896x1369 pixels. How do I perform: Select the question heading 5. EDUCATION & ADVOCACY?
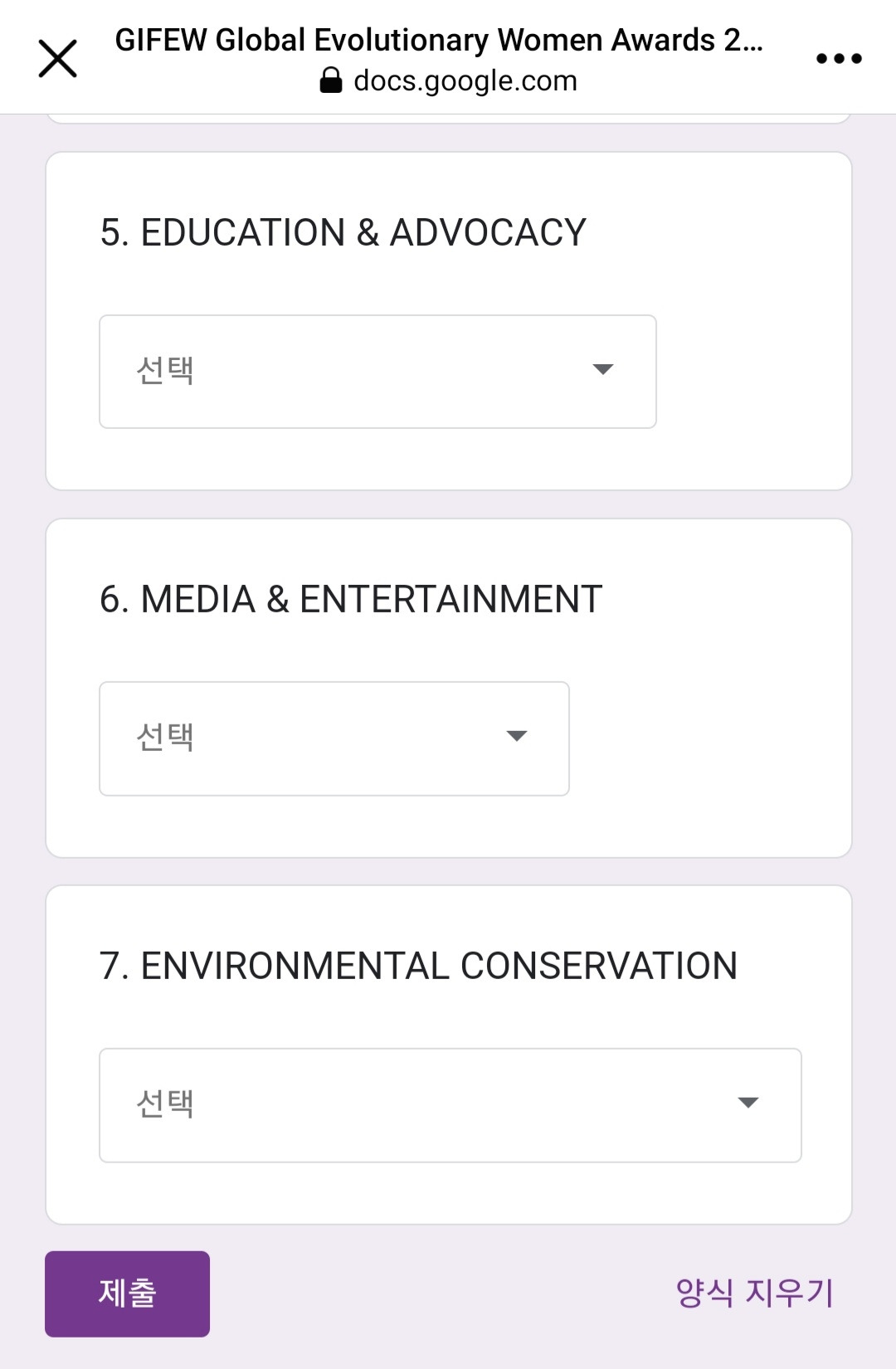[x=343, y=231]
